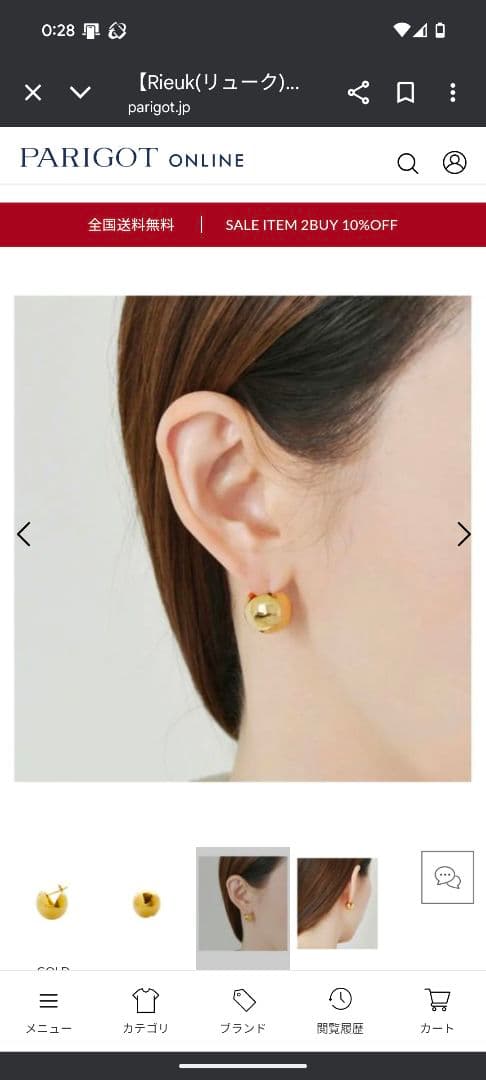Go to the PARIGOT ONLINE home logo
Screen dimensions: 486x1080
131,158
